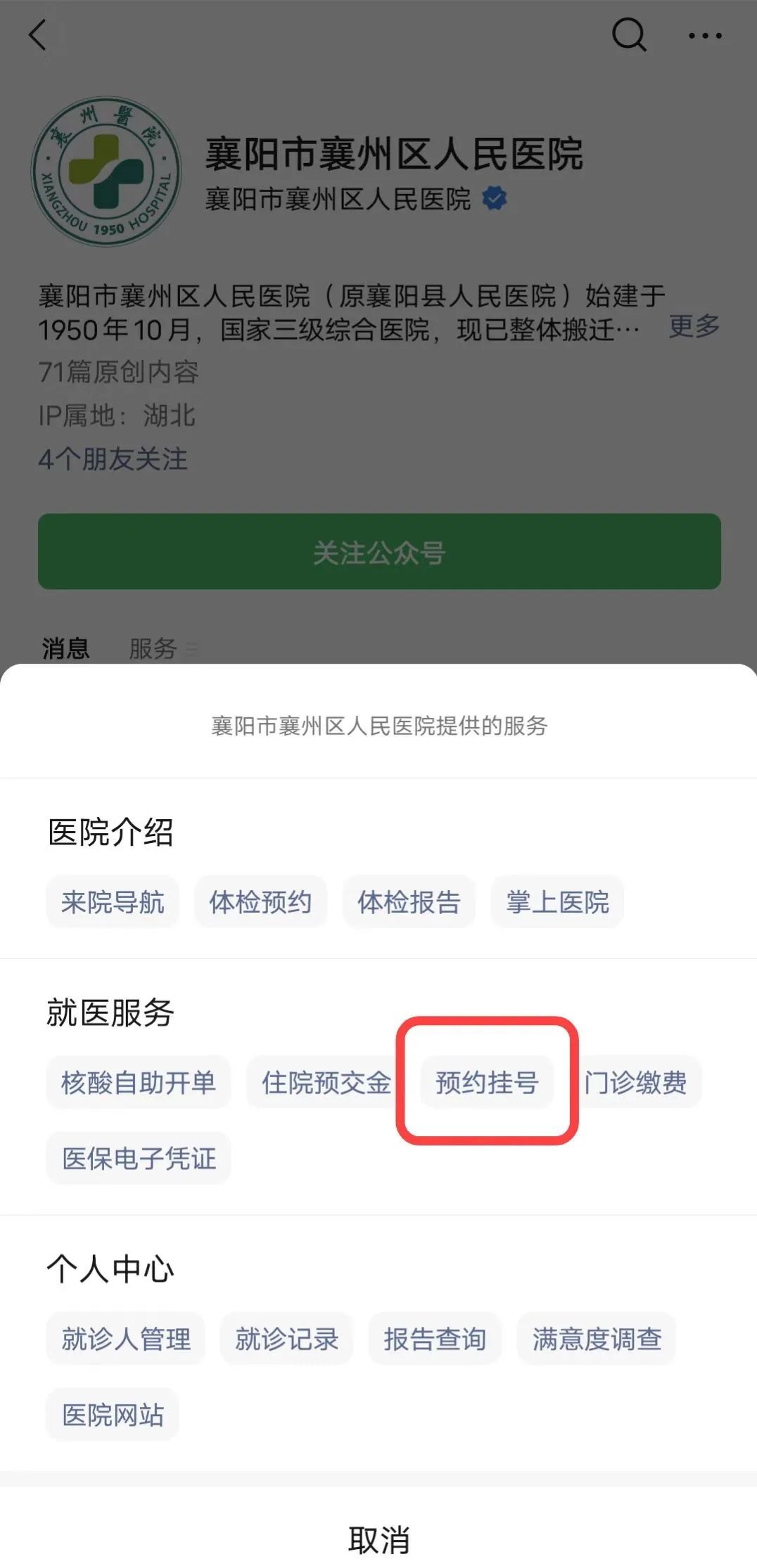
Task: Open 就诊人管理 in personal center
Action: [126, 1338]
